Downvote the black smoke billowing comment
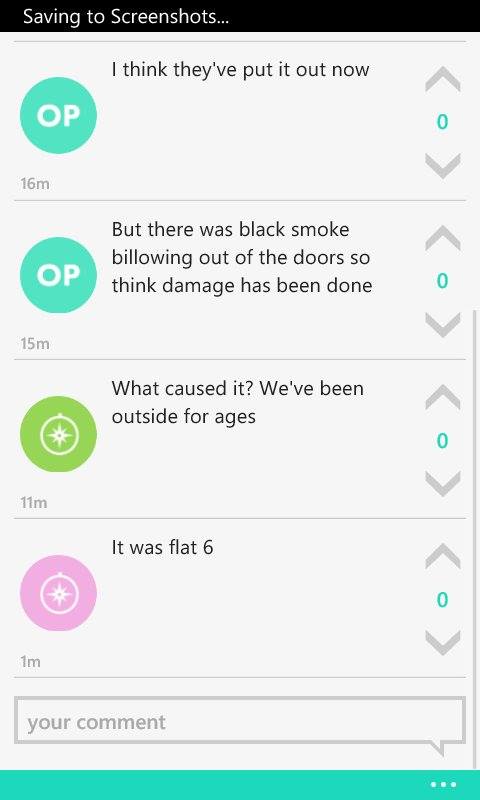480x800 pixels. pos(443,325)
